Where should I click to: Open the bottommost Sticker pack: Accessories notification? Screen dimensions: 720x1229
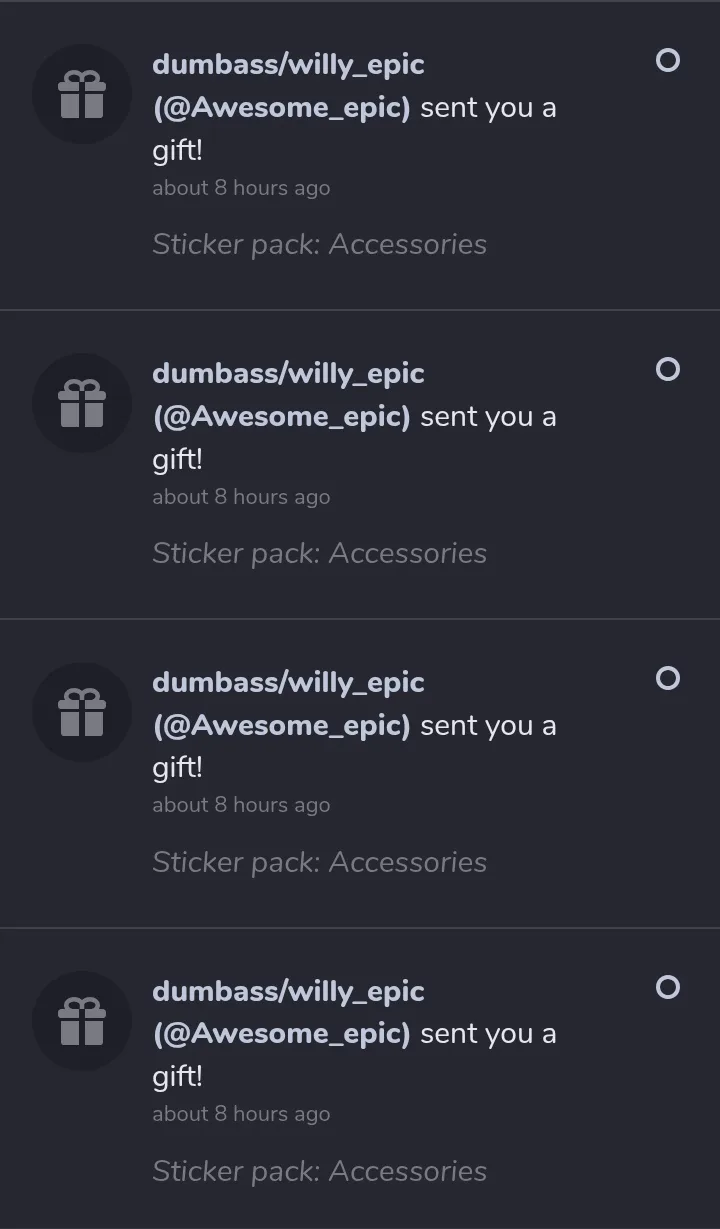pyautogui.click(x=360, y=1079)
